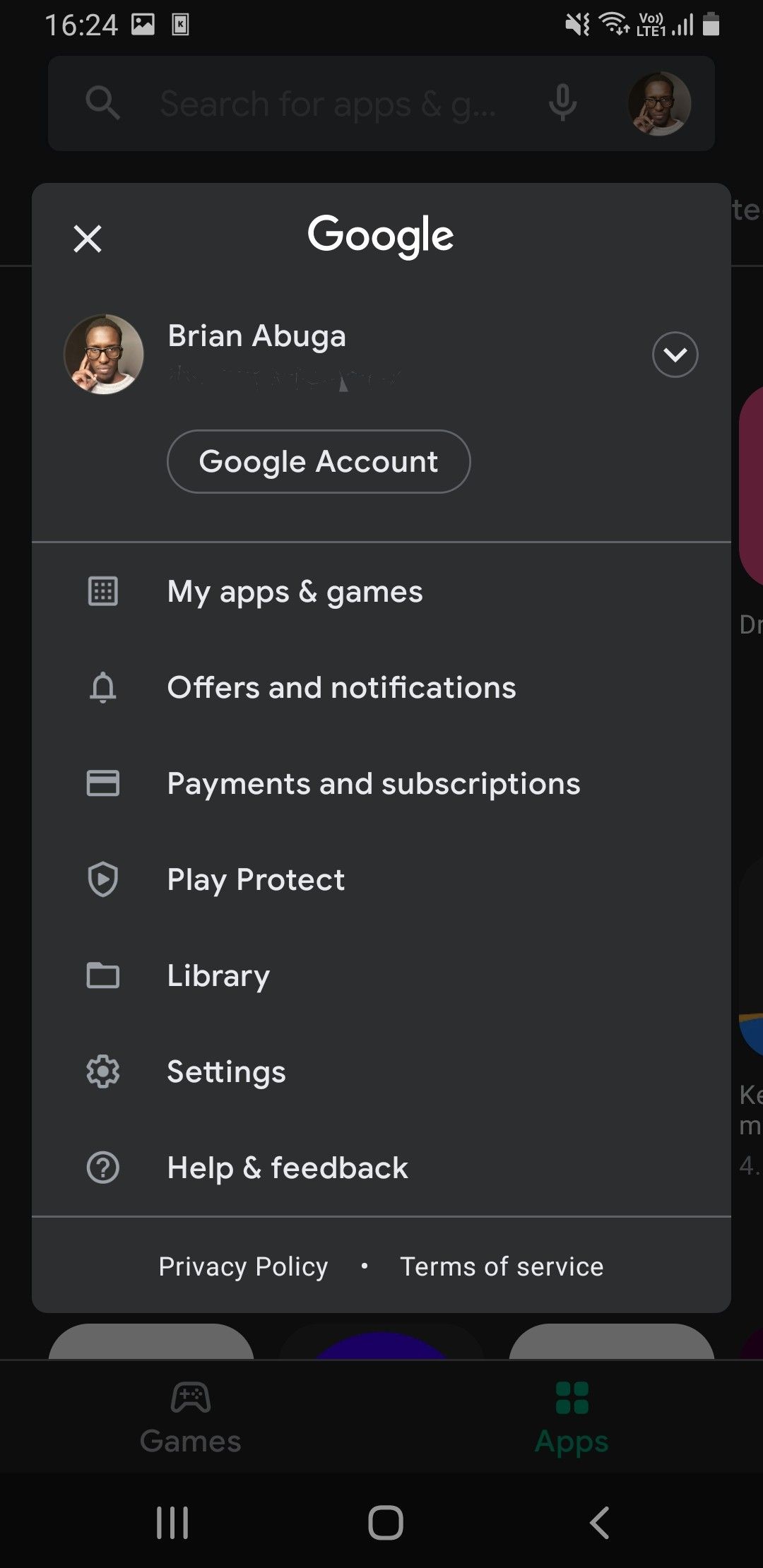Open Play Store Settings
Screen dimensions: 763x1568
(226, 1072)
